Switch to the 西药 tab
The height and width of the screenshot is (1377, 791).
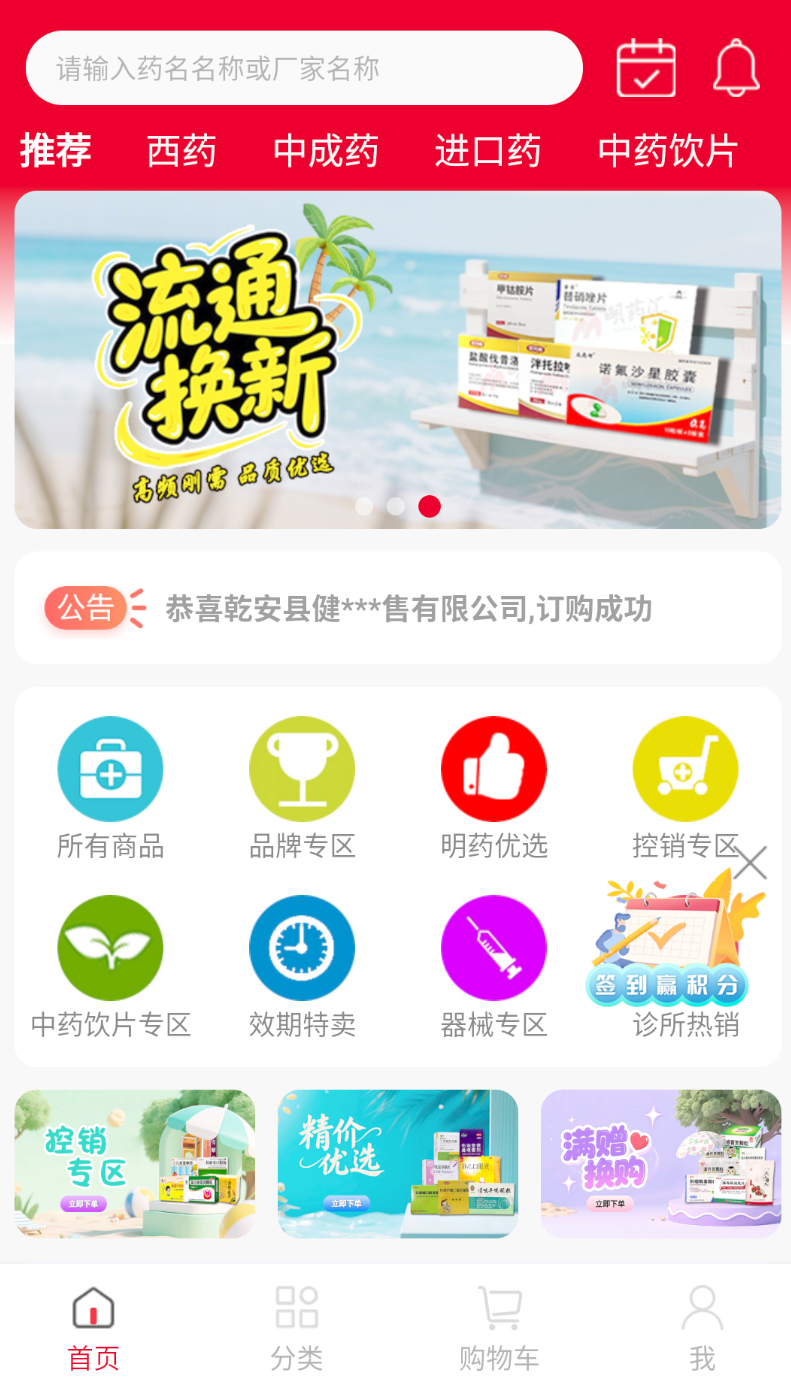point(181,151)
